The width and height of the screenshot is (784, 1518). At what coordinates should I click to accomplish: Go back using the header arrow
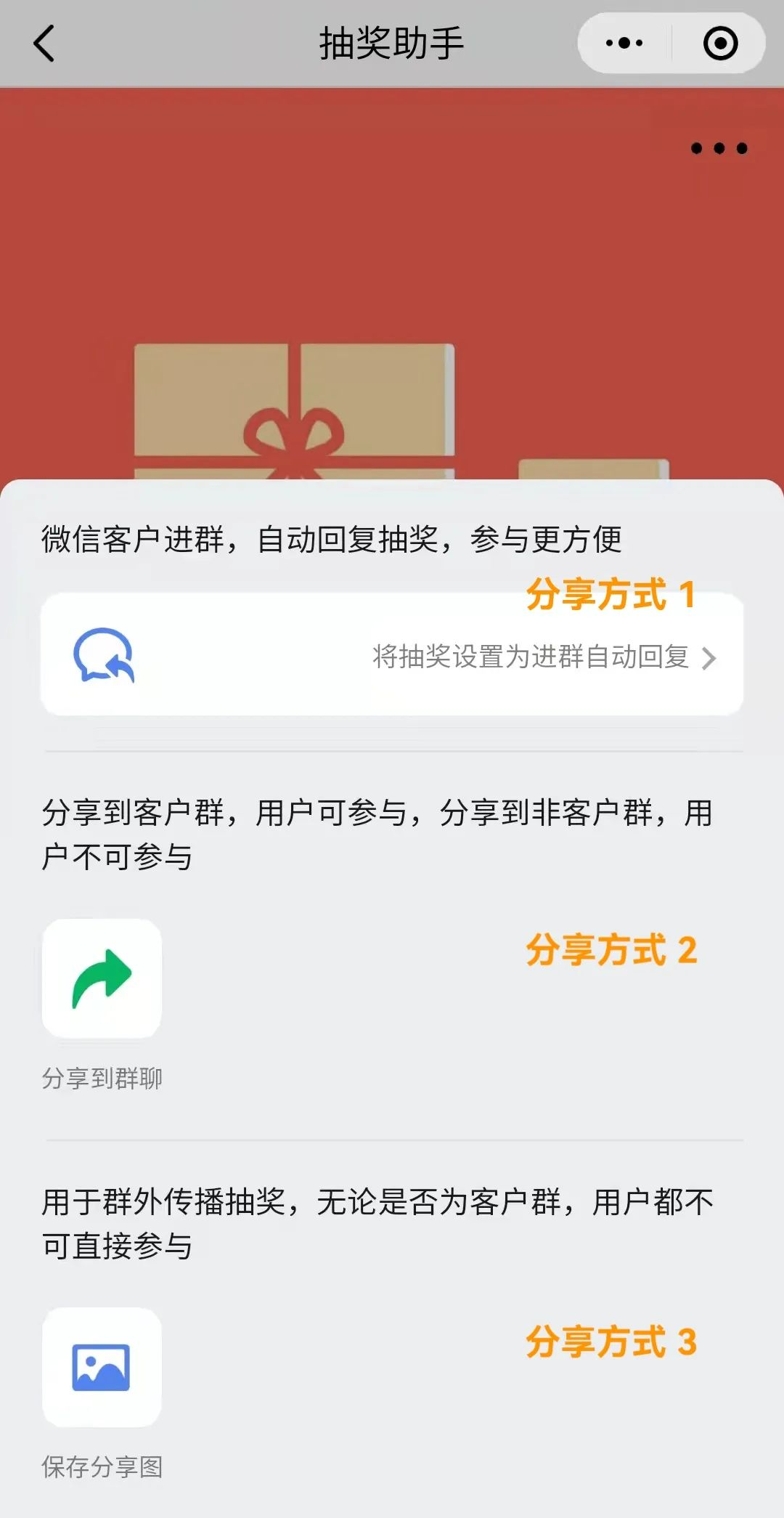pyautogui.click(x=45, y=44)
